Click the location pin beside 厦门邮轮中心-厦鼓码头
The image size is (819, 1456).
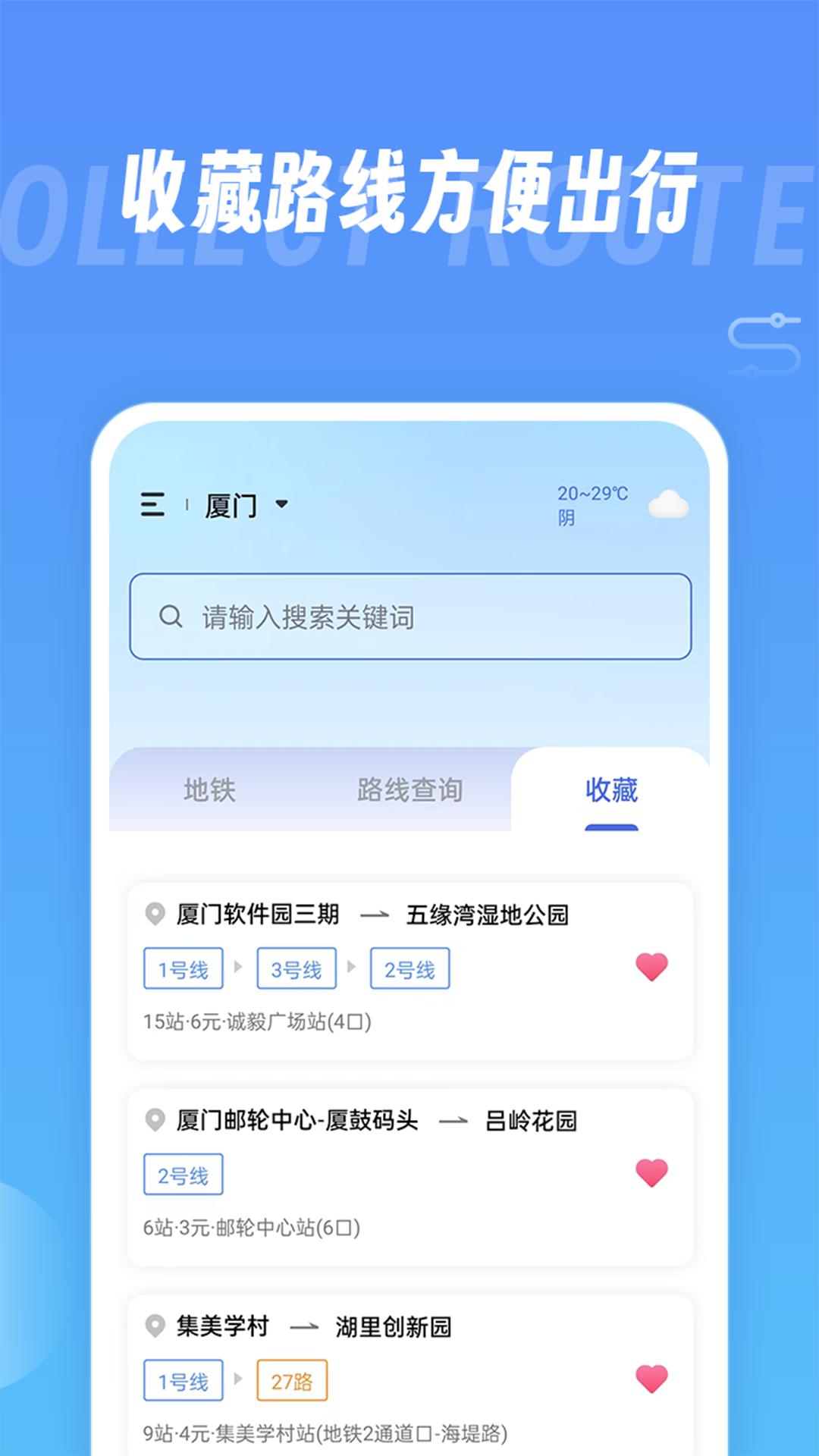tap(155, 1122)
